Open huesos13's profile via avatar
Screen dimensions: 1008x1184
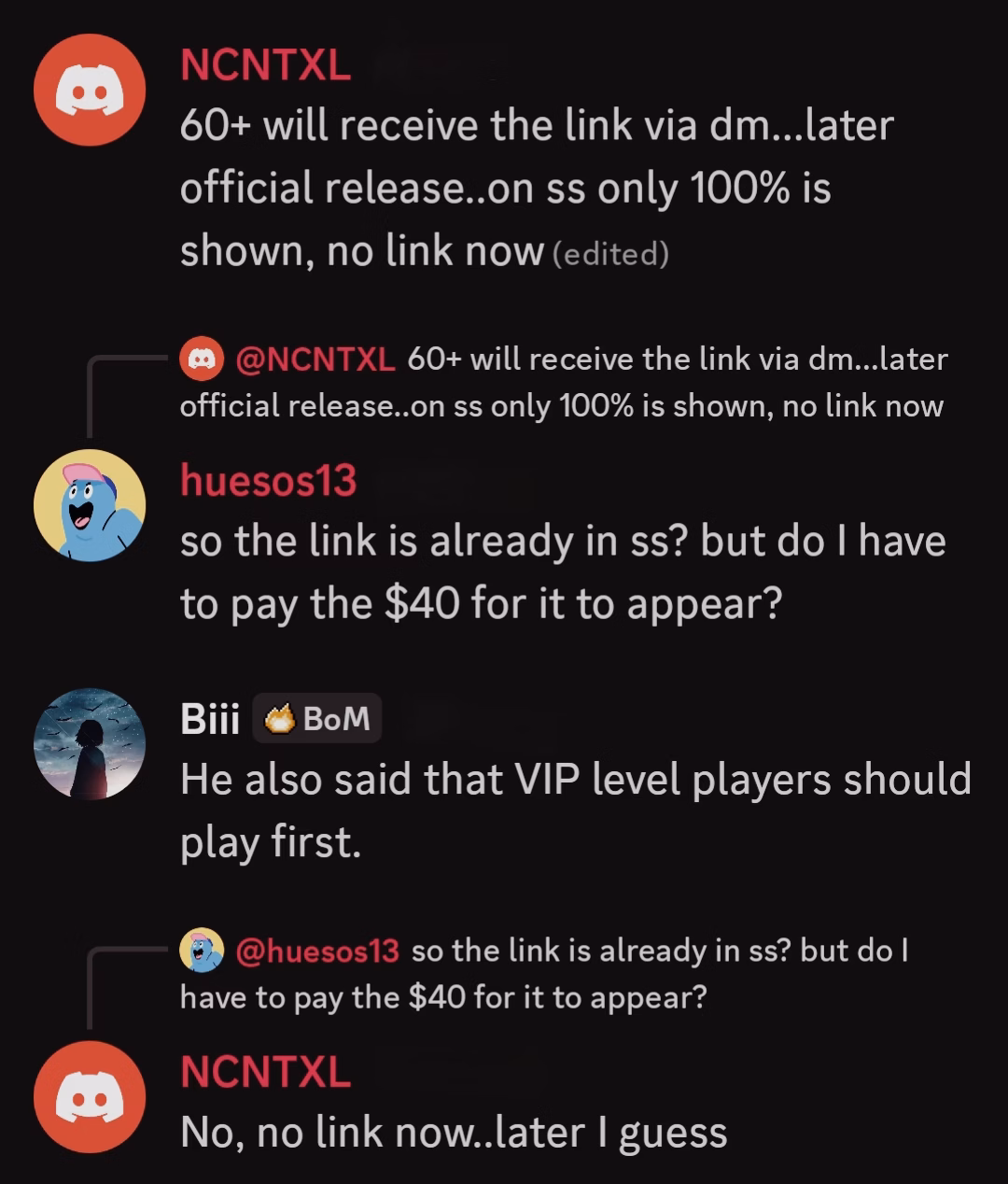click(90, 505)
